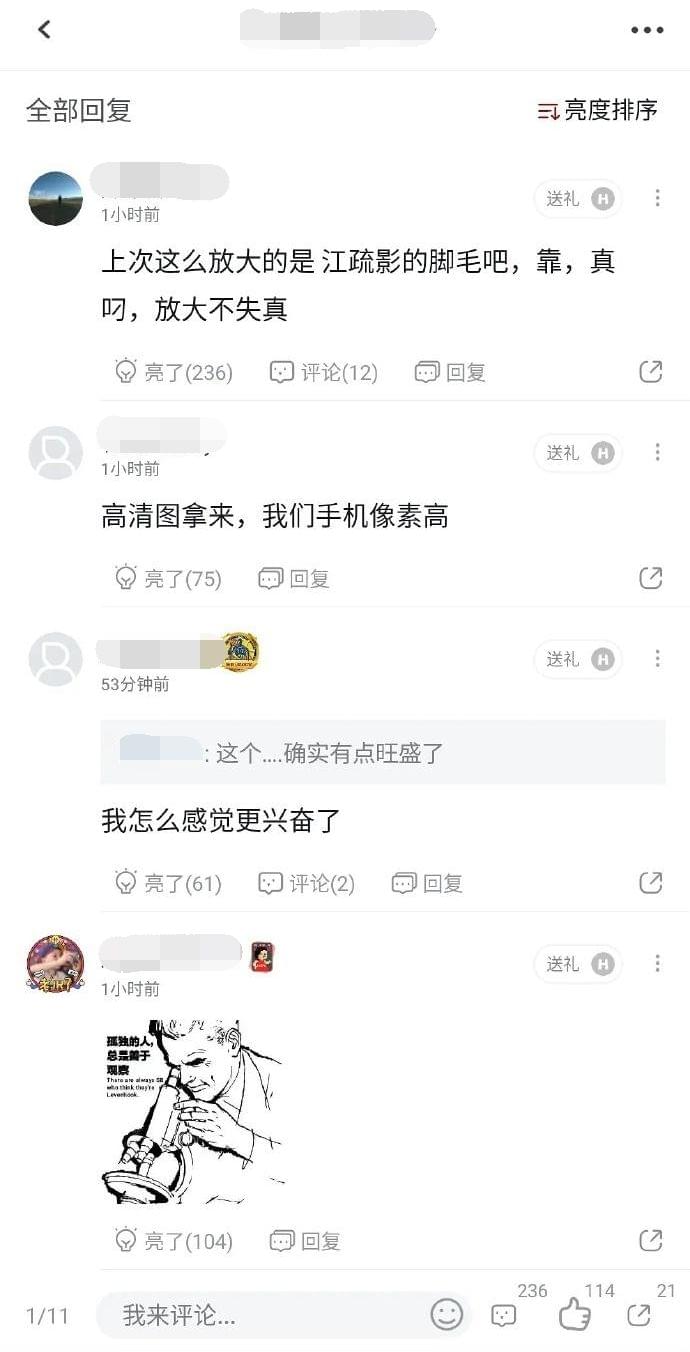Open the emoji picker in comment bar
The image size is (690, 1352).
click(447, 1315)
